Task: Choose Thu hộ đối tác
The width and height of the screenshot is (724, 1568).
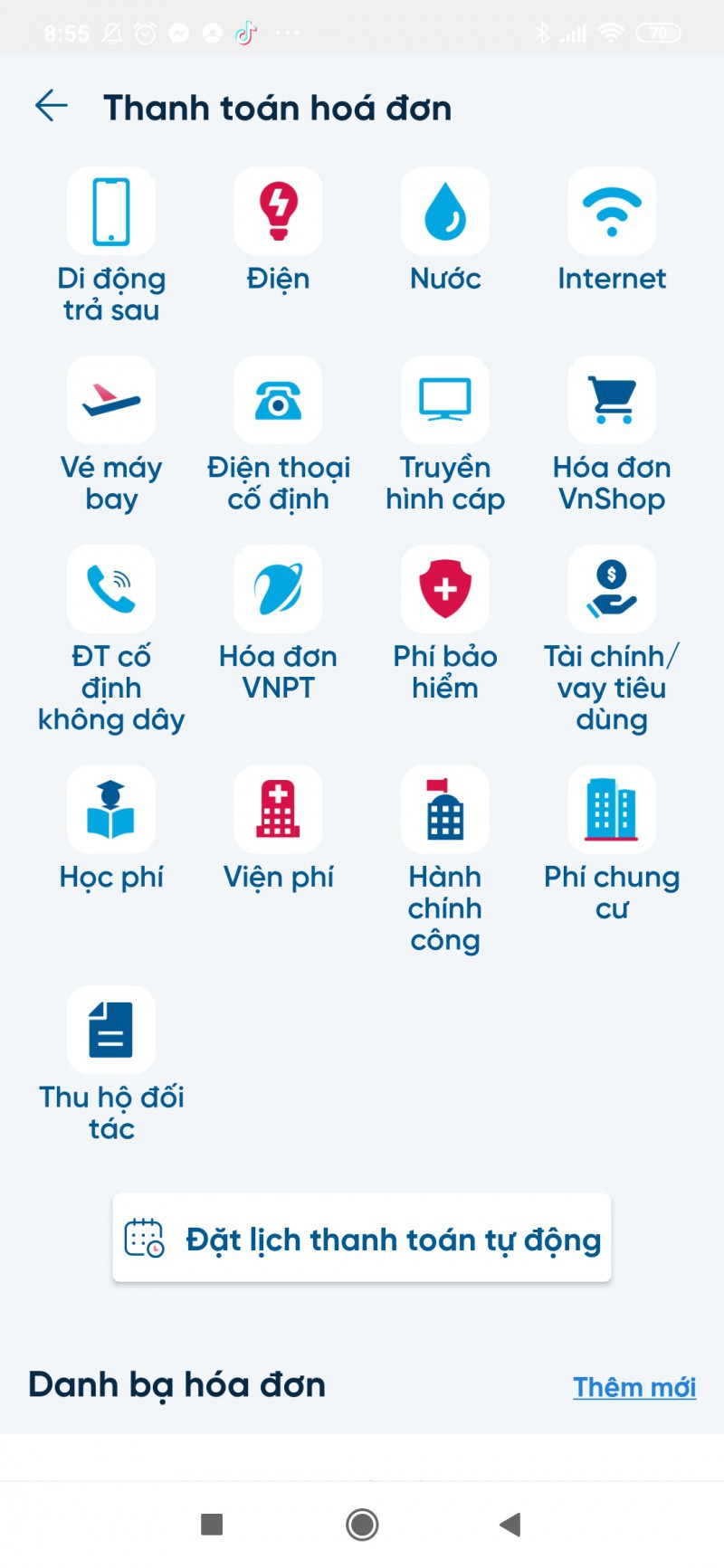Action: click(x=111, y=1031)
